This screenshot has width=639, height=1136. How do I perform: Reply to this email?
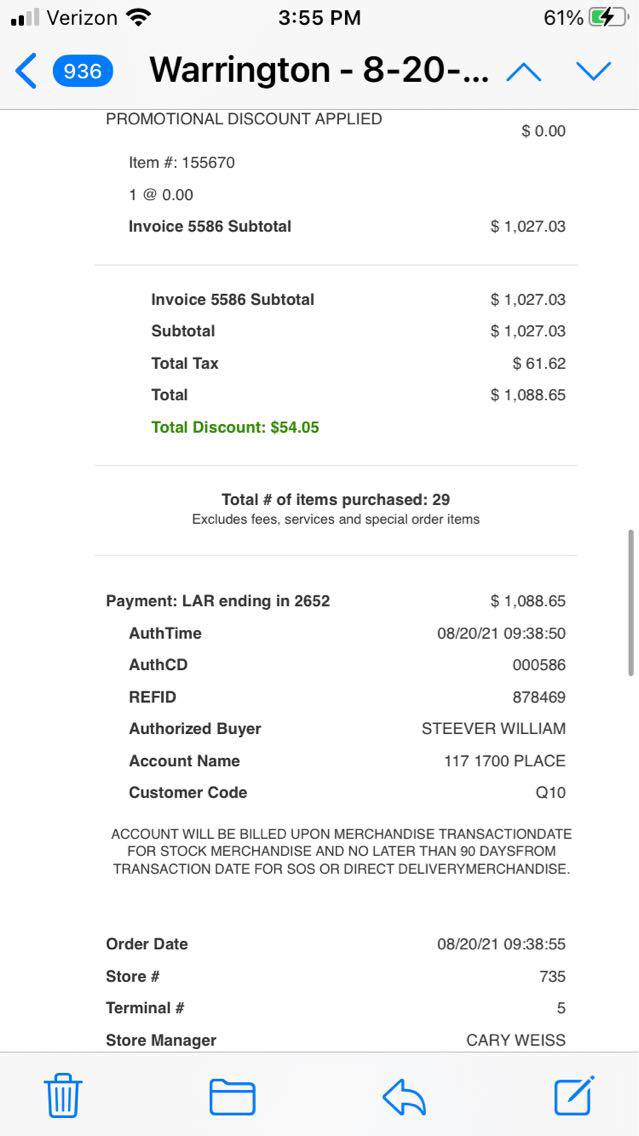(x=404, y=1096)
